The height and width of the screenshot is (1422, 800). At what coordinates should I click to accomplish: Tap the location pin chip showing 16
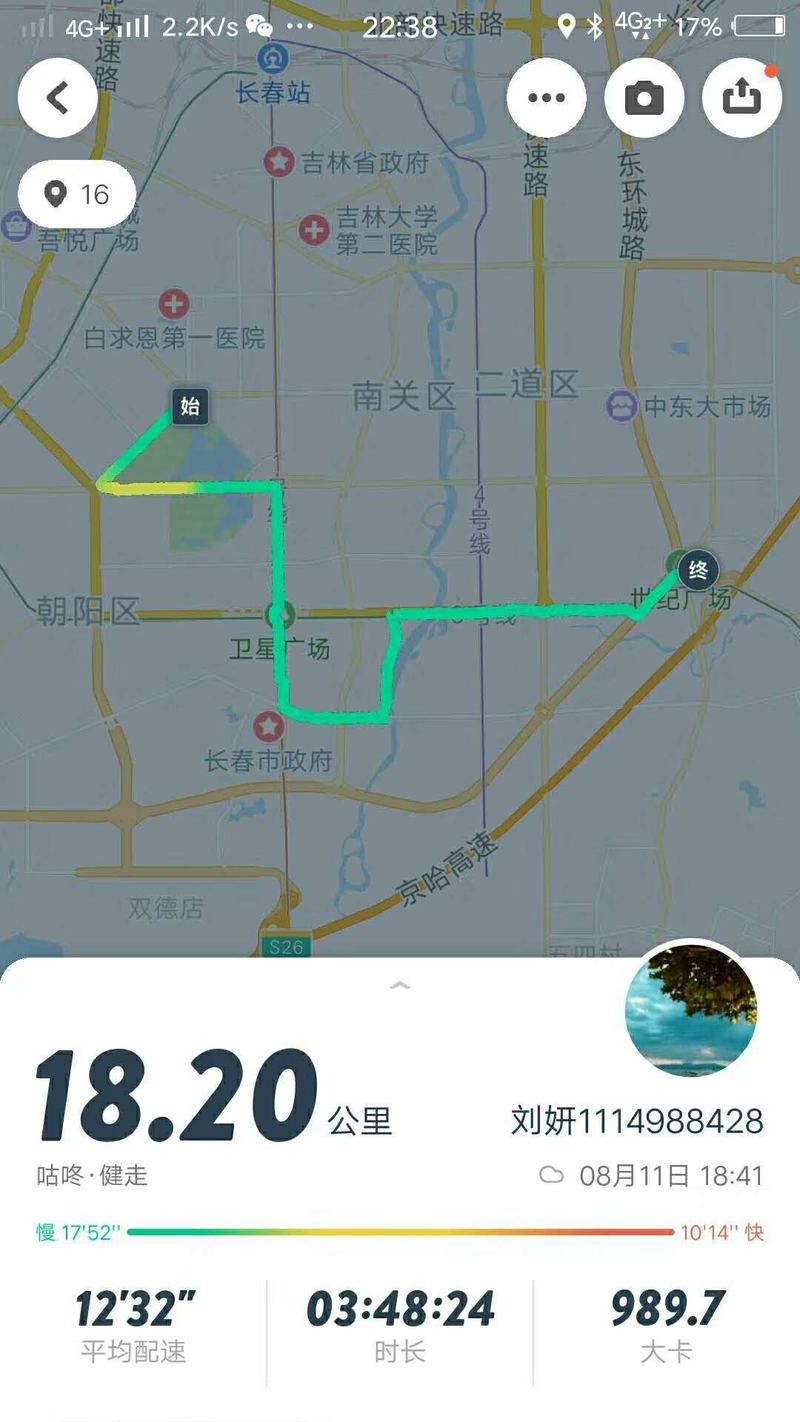pyautogui.click(x=77, y=193)
